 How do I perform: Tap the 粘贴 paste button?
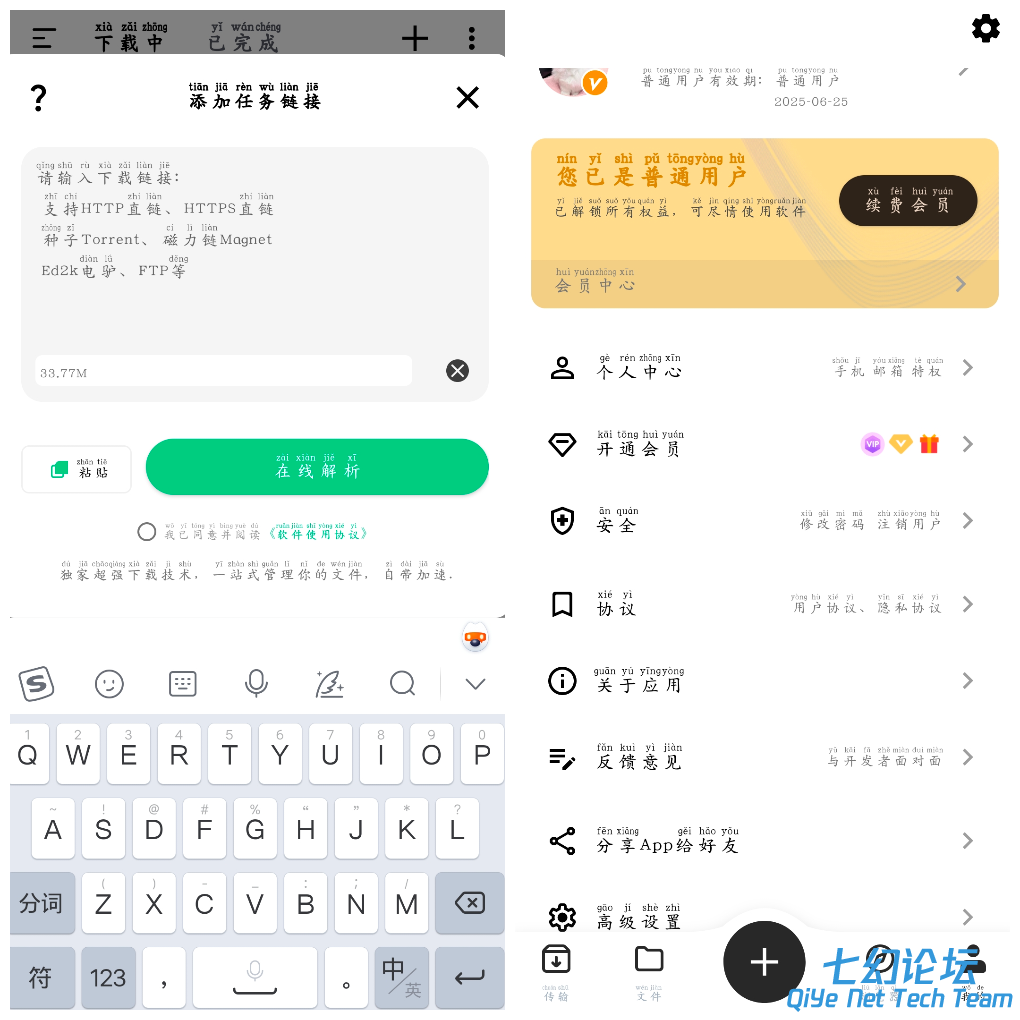(77, 469)
